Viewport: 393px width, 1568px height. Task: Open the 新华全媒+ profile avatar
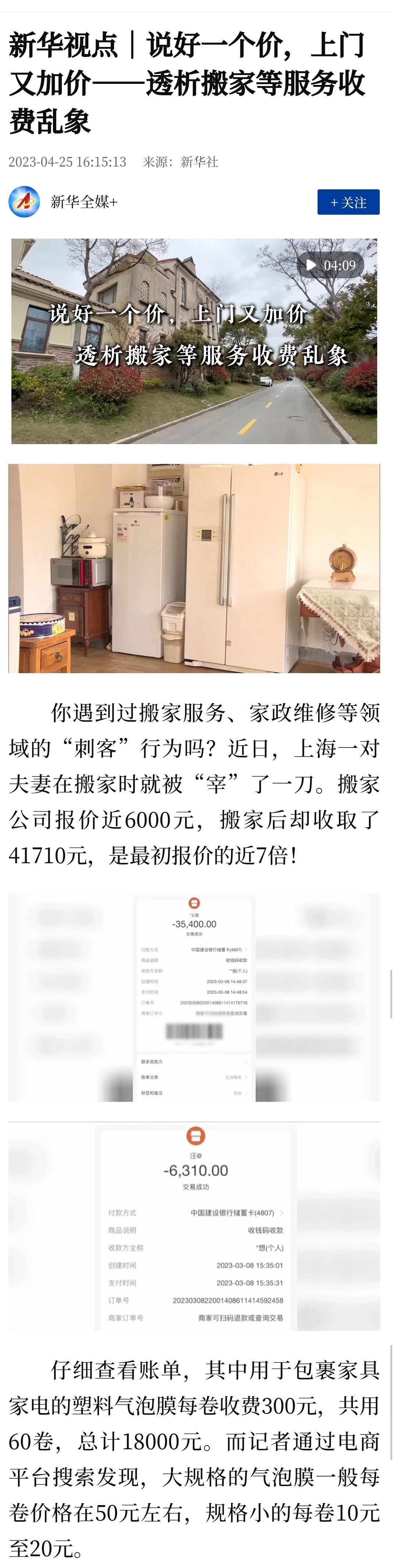pyautogui.click(x=24, y=201)
